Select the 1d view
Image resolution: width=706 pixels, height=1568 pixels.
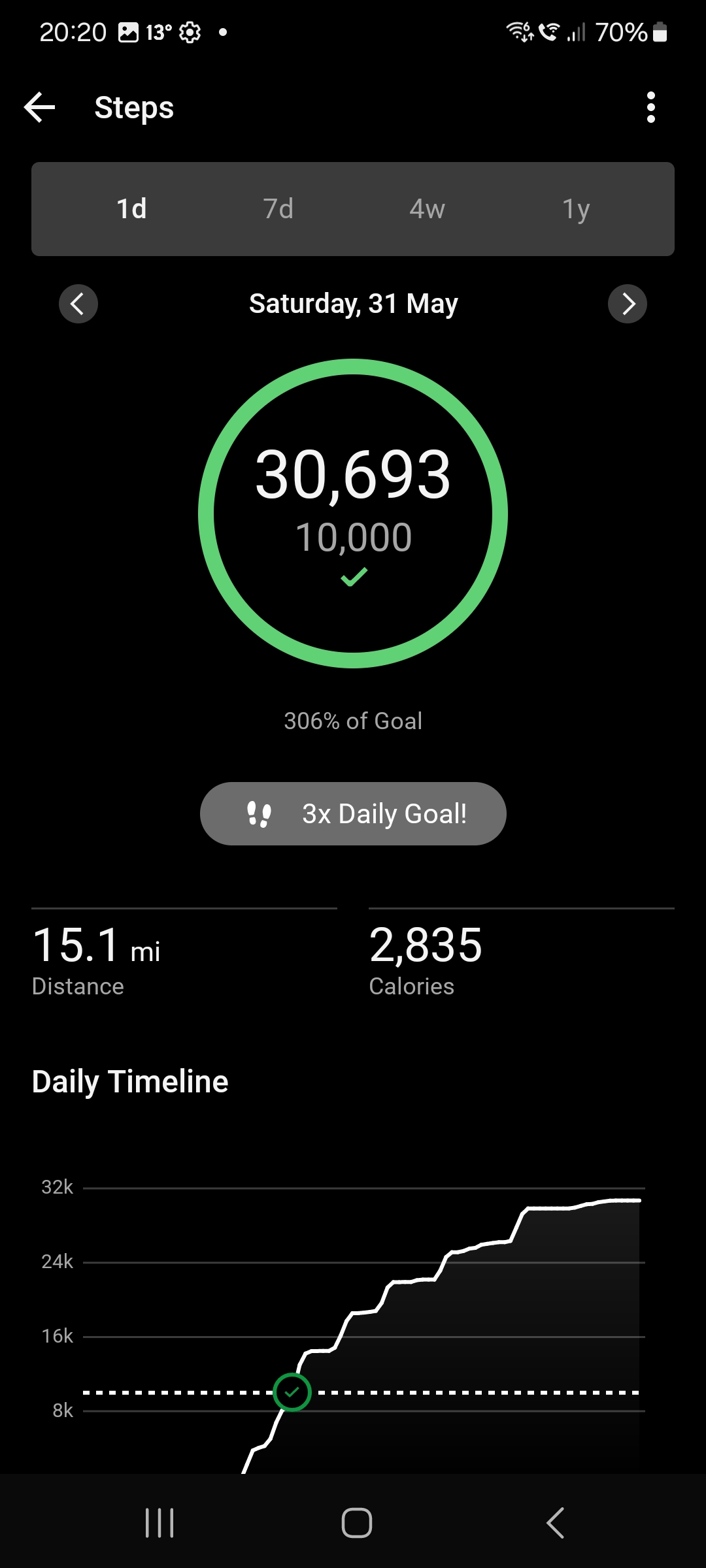(131, 209)
